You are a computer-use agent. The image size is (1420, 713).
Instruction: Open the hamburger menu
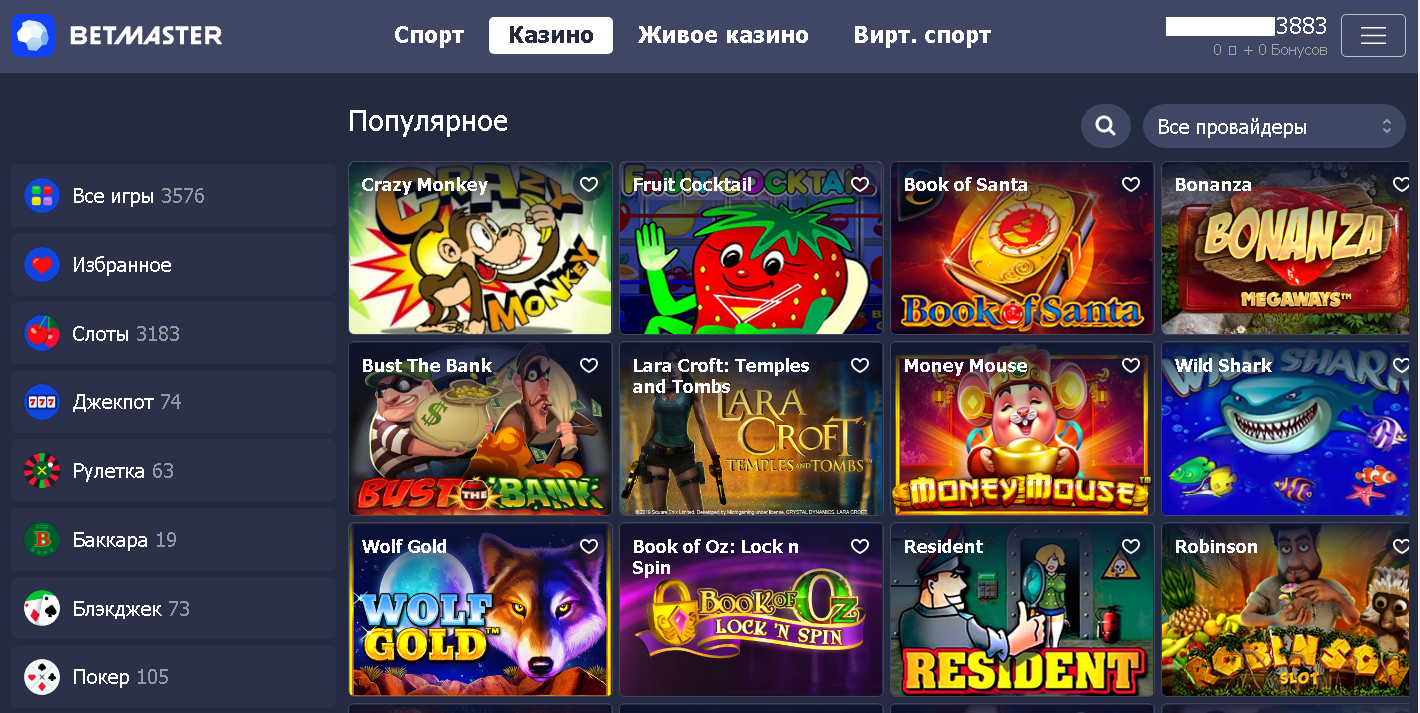1373,36
